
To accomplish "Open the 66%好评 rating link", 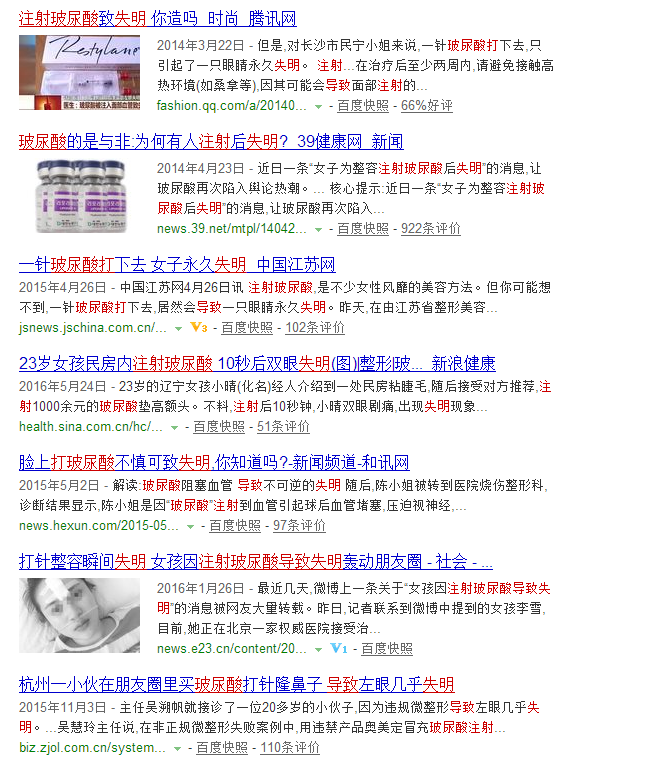I will click(x=426, y=105).
